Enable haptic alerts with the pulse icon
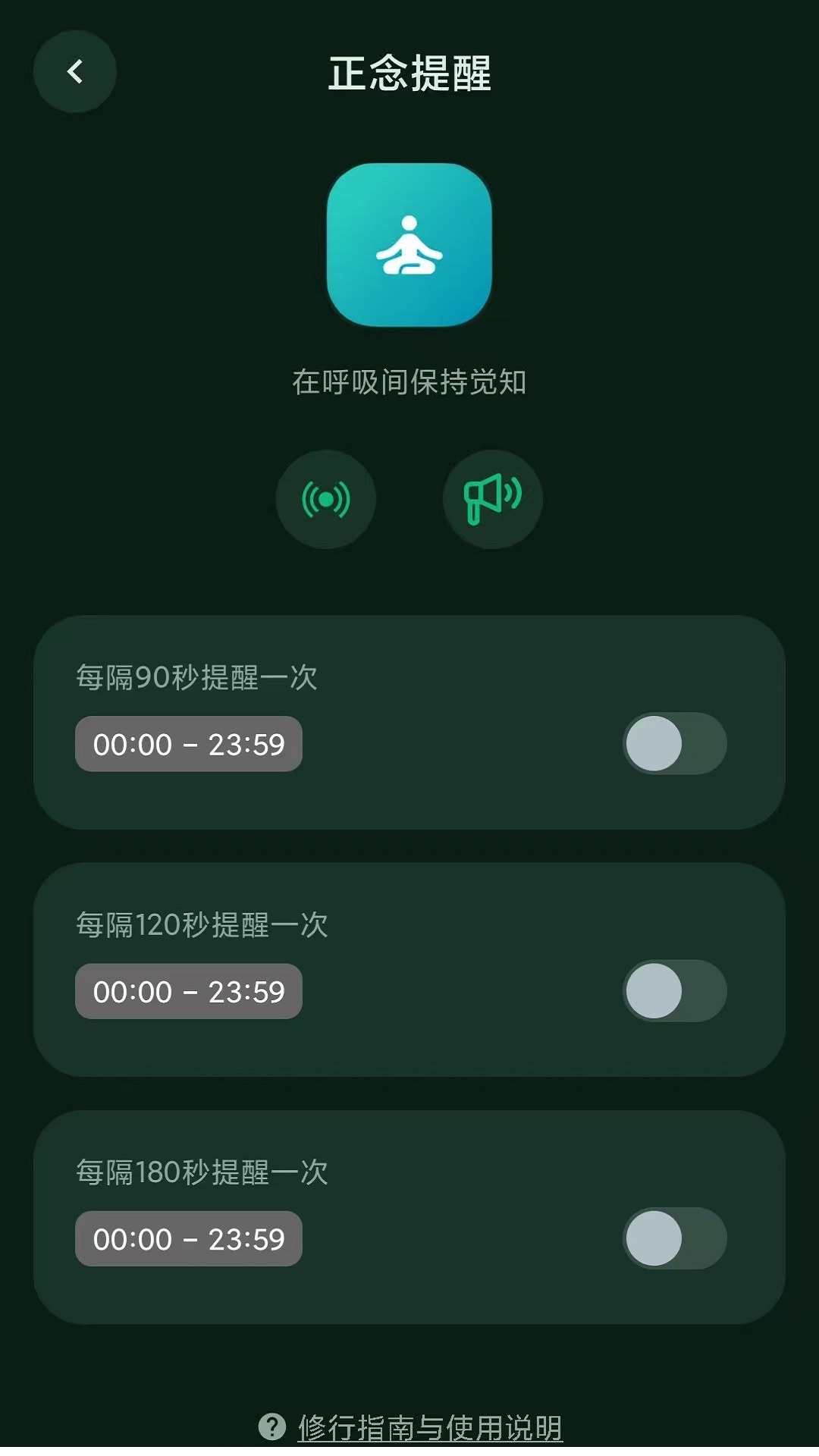819x1456 pixels. [326, 499]
